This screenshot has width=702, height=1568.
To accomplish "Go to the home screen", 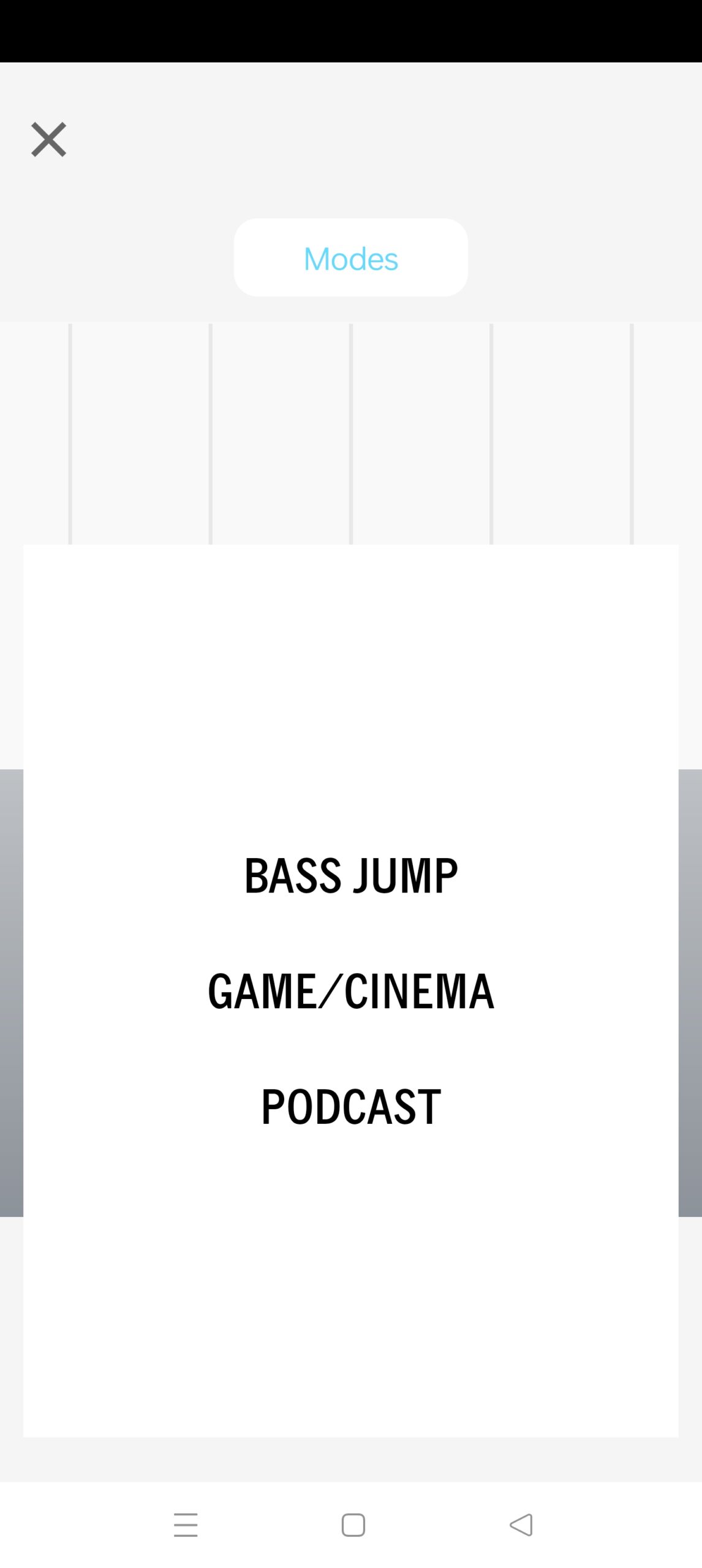I will (x=353, y=1525).
